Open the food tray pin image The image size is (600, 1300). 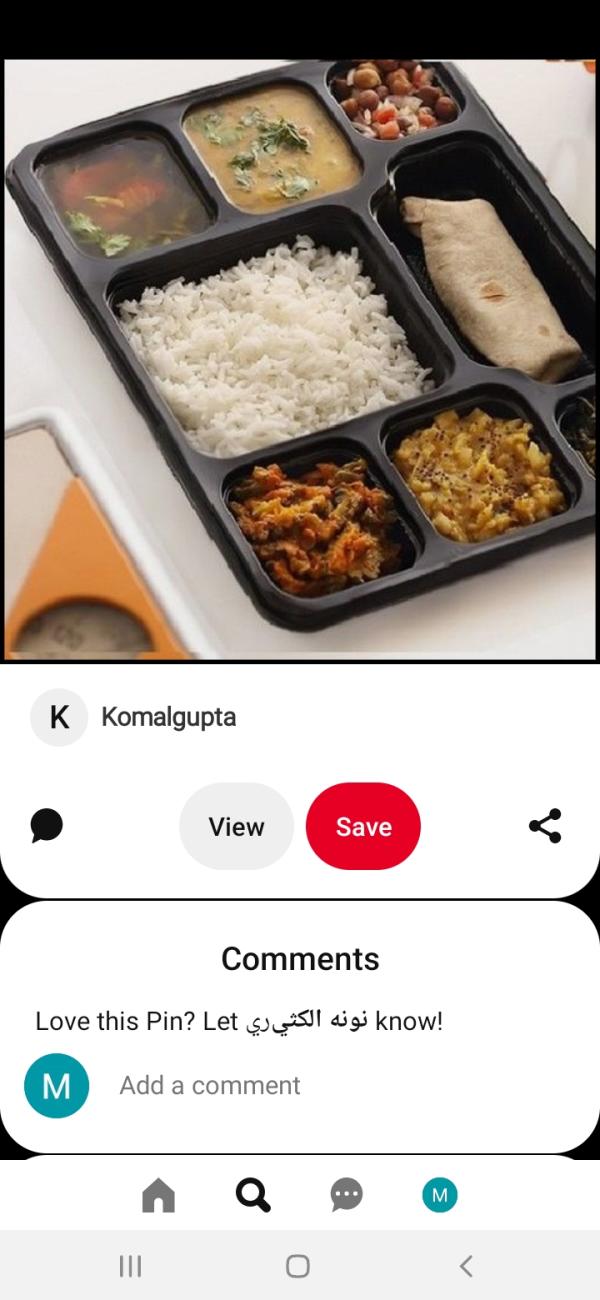coord(300,360)
